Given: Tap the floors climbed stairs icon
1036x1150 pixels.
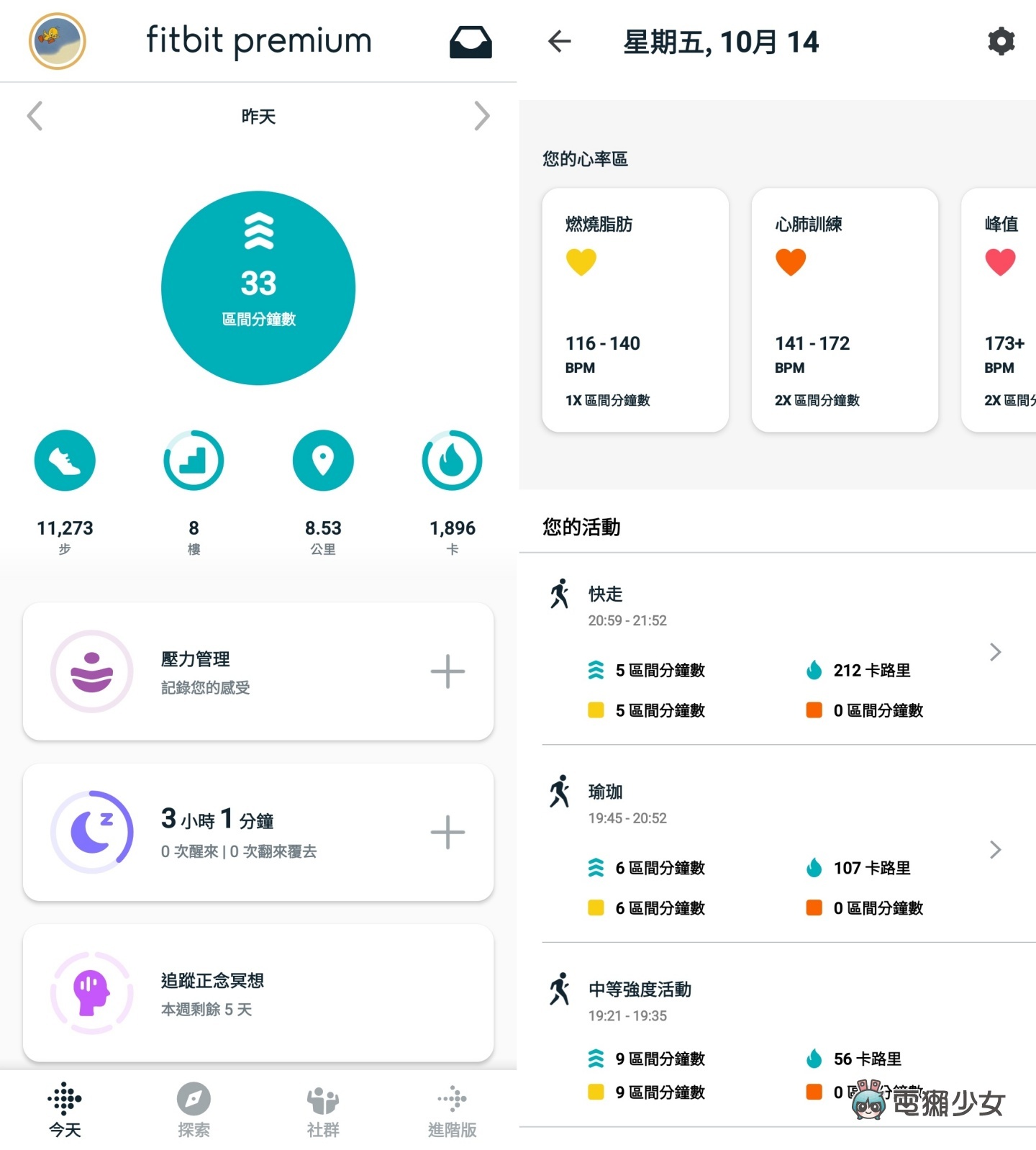Looking at the screenshot, I should click(193, 461).
